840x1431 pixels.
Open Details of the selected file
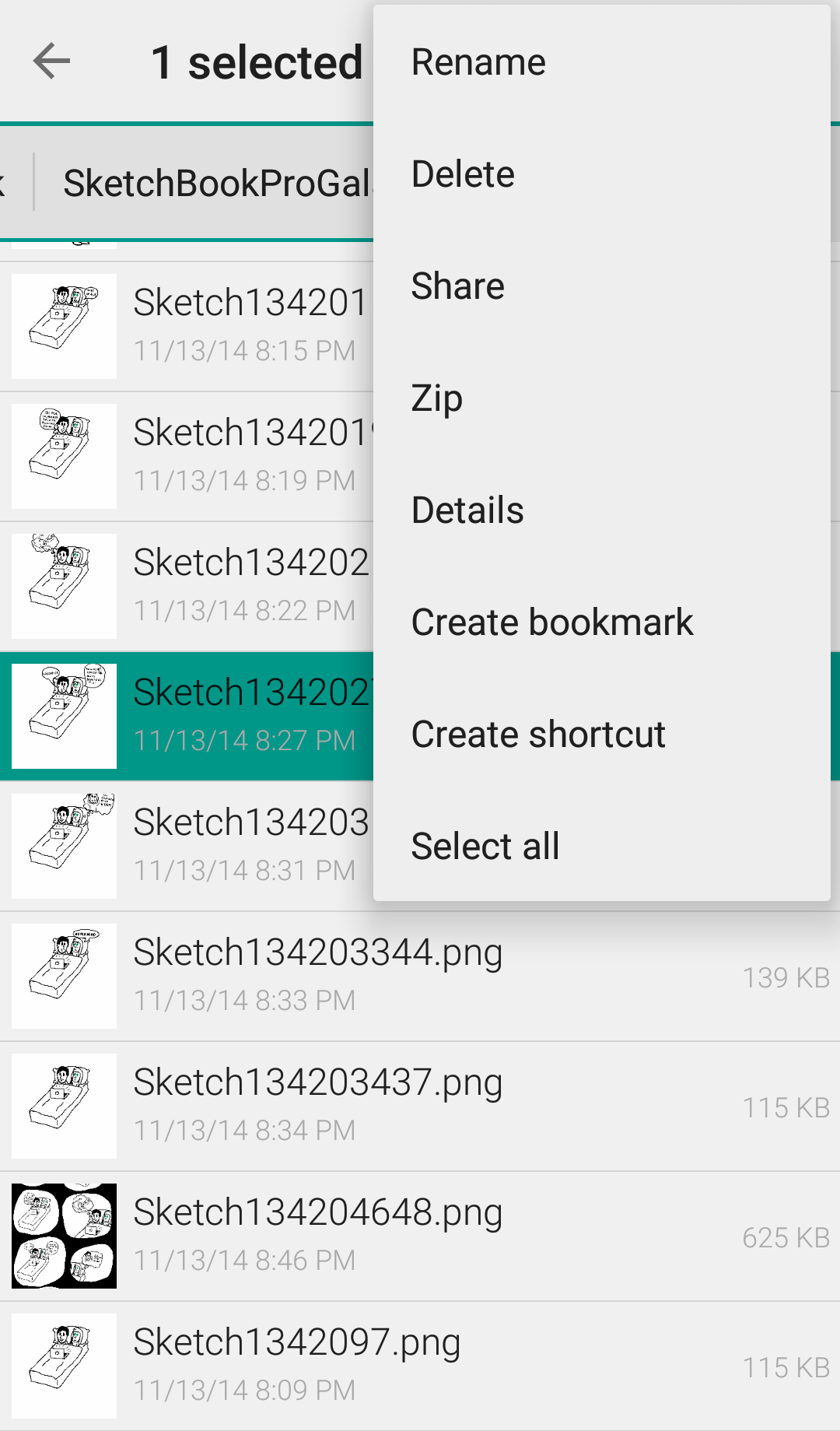467,510
